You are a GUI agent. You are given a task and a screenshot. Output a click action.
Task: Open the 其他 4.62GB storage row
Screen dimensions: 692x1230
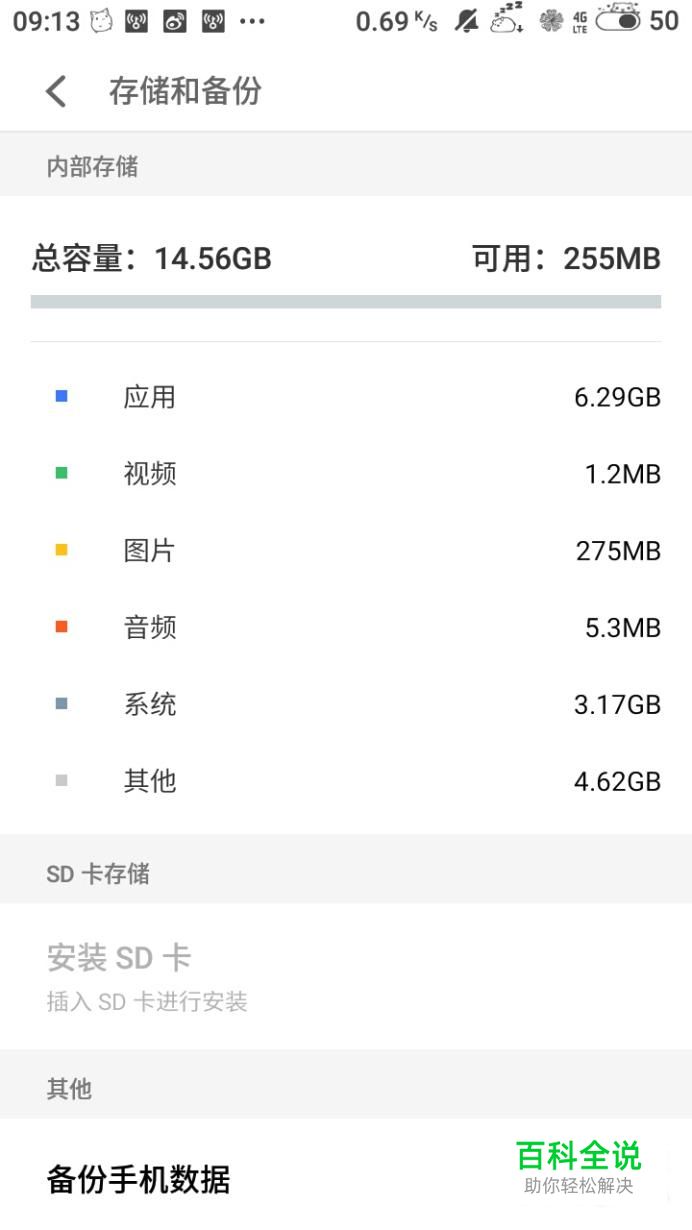(x=346, y=781)
